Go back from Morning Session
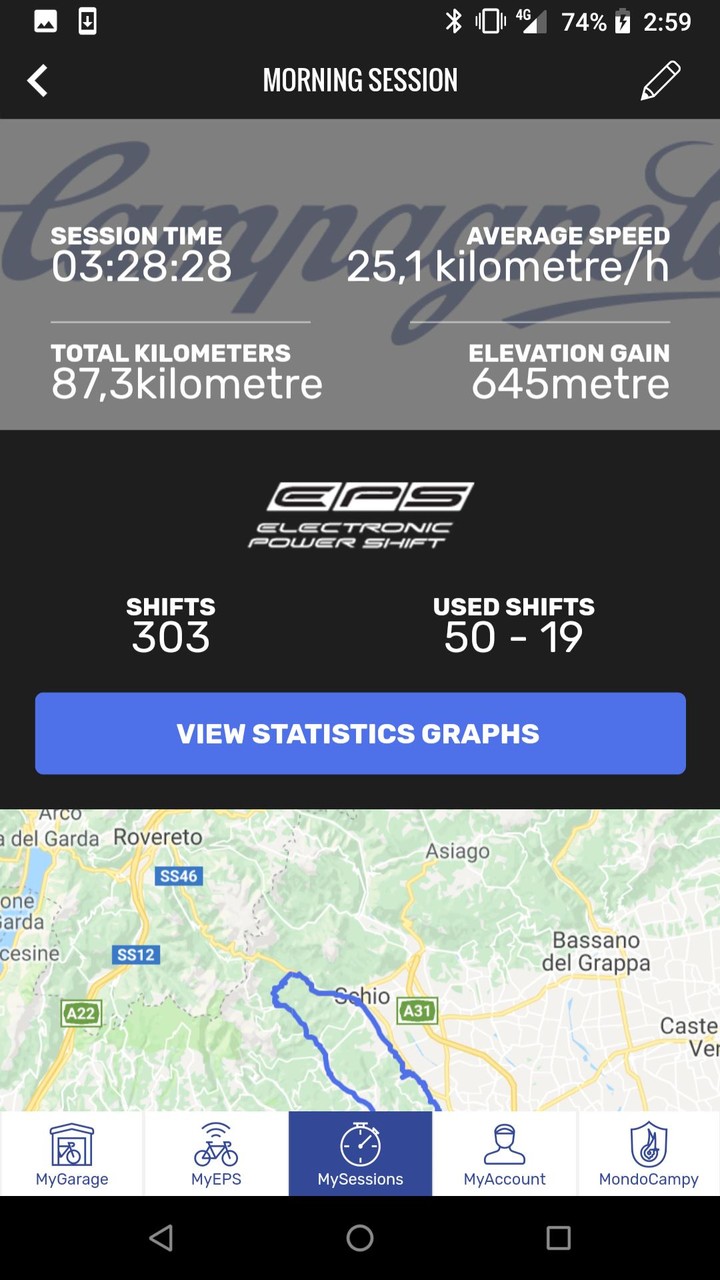The height and width of the screenshot is (1280, 720). 38,80
